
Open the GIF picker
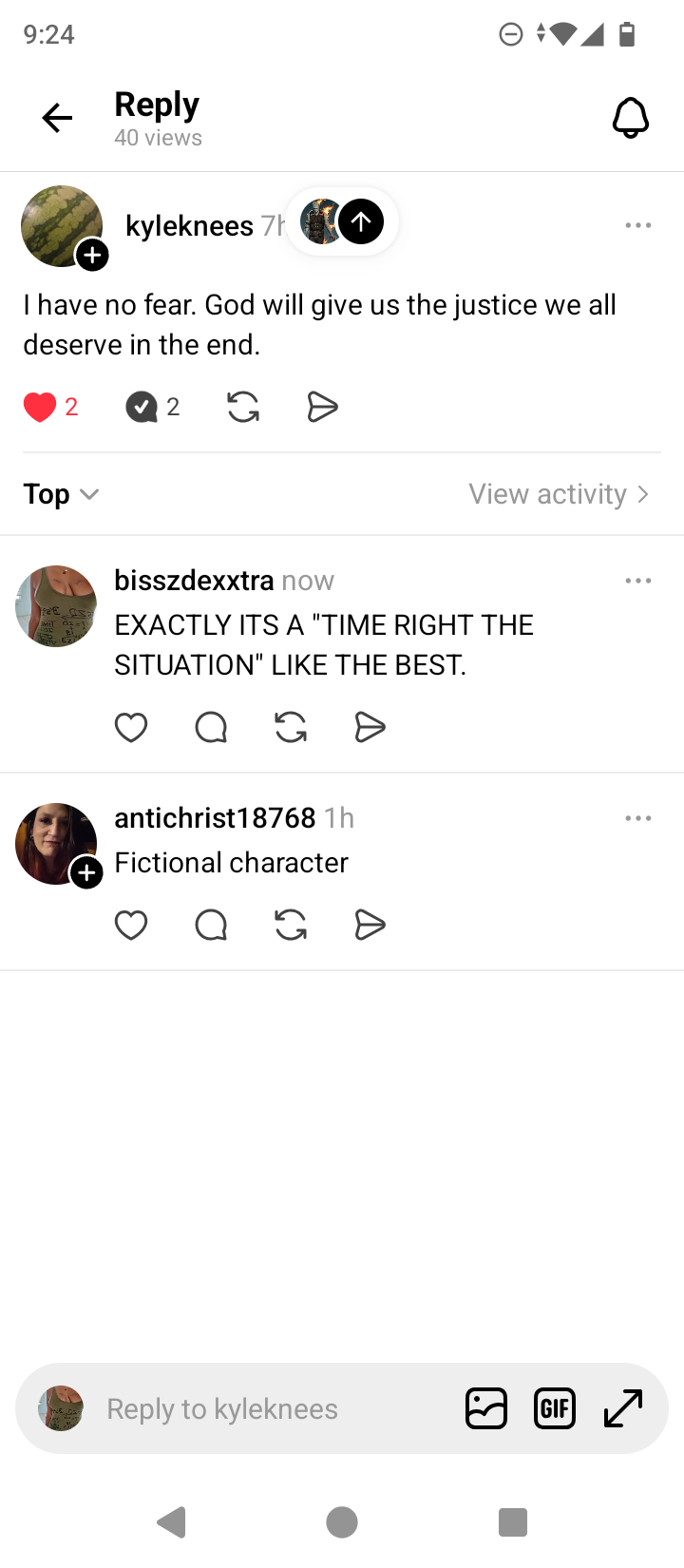tap(555, 1408)
